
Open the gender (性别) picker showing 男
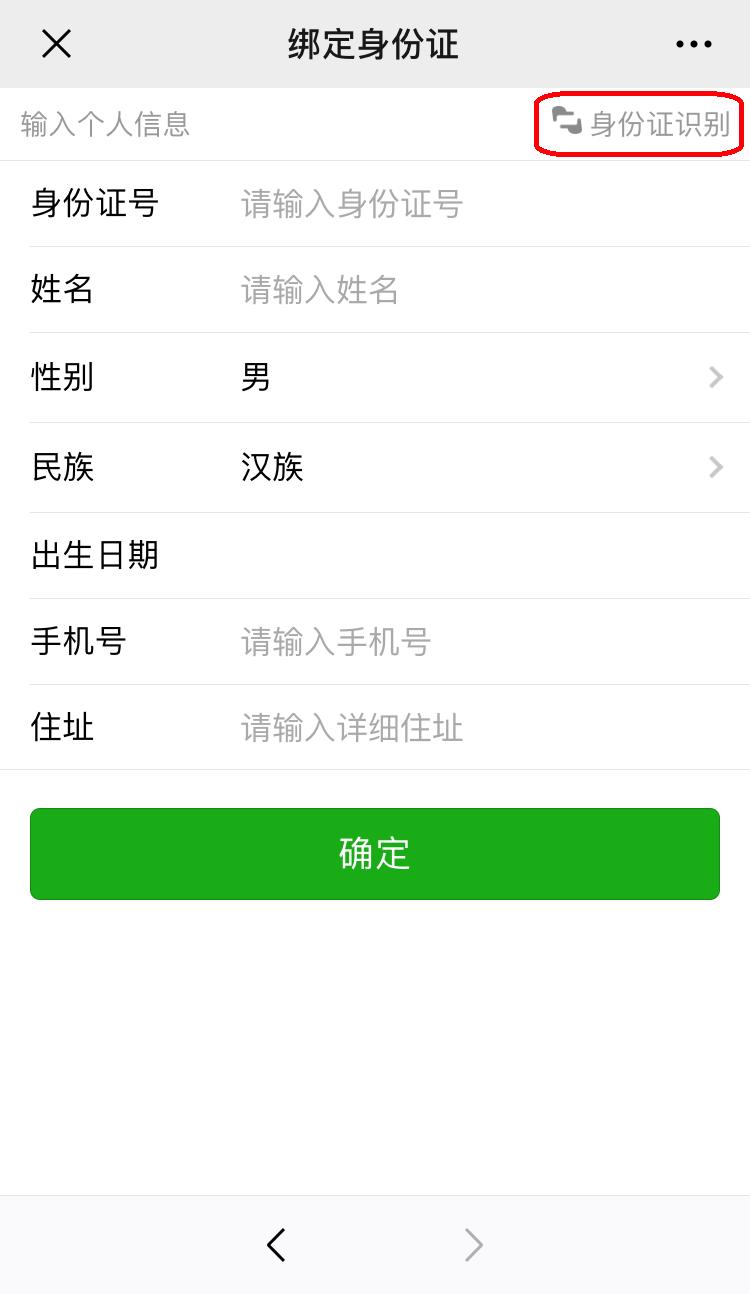400,377
